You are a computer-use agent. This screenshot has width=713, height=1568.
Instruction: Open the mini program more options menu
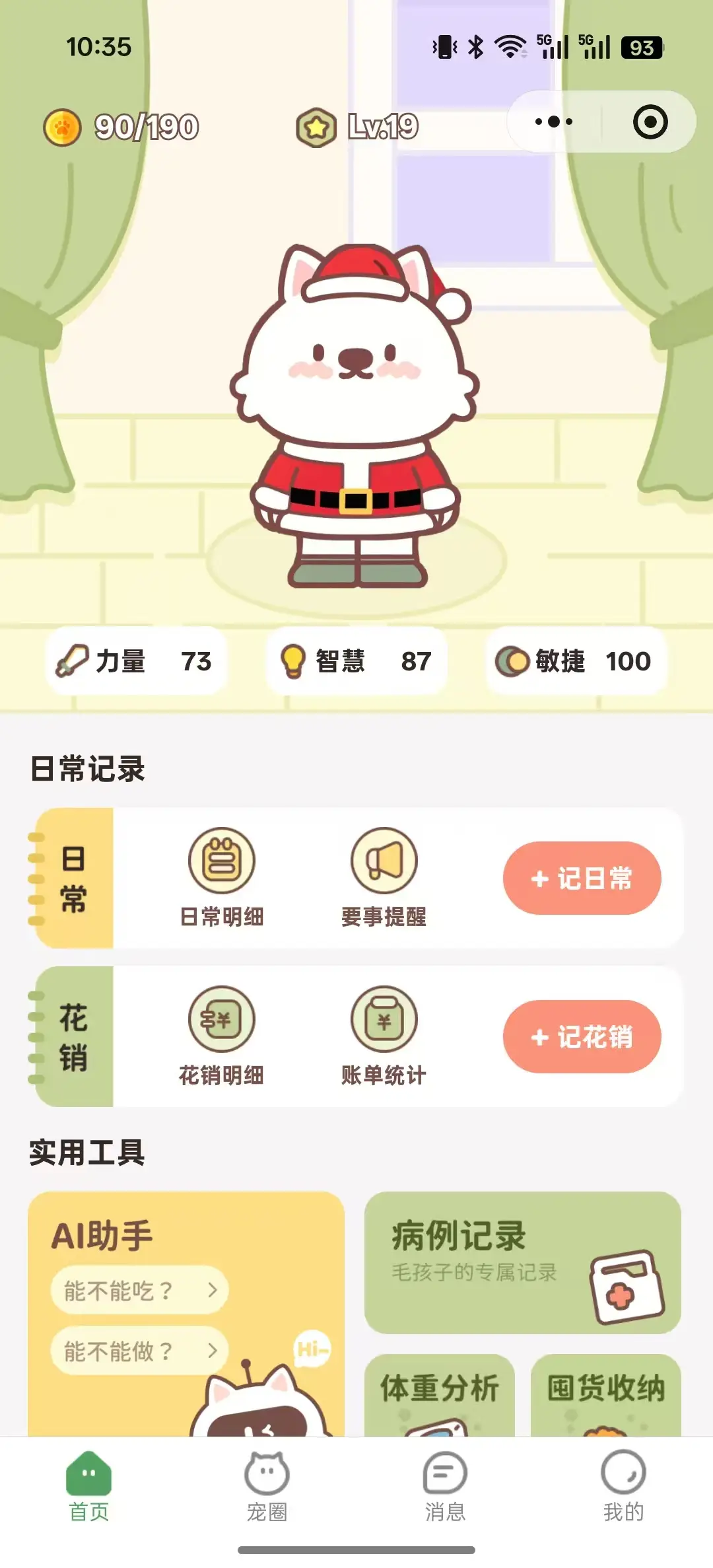(554, 122)
